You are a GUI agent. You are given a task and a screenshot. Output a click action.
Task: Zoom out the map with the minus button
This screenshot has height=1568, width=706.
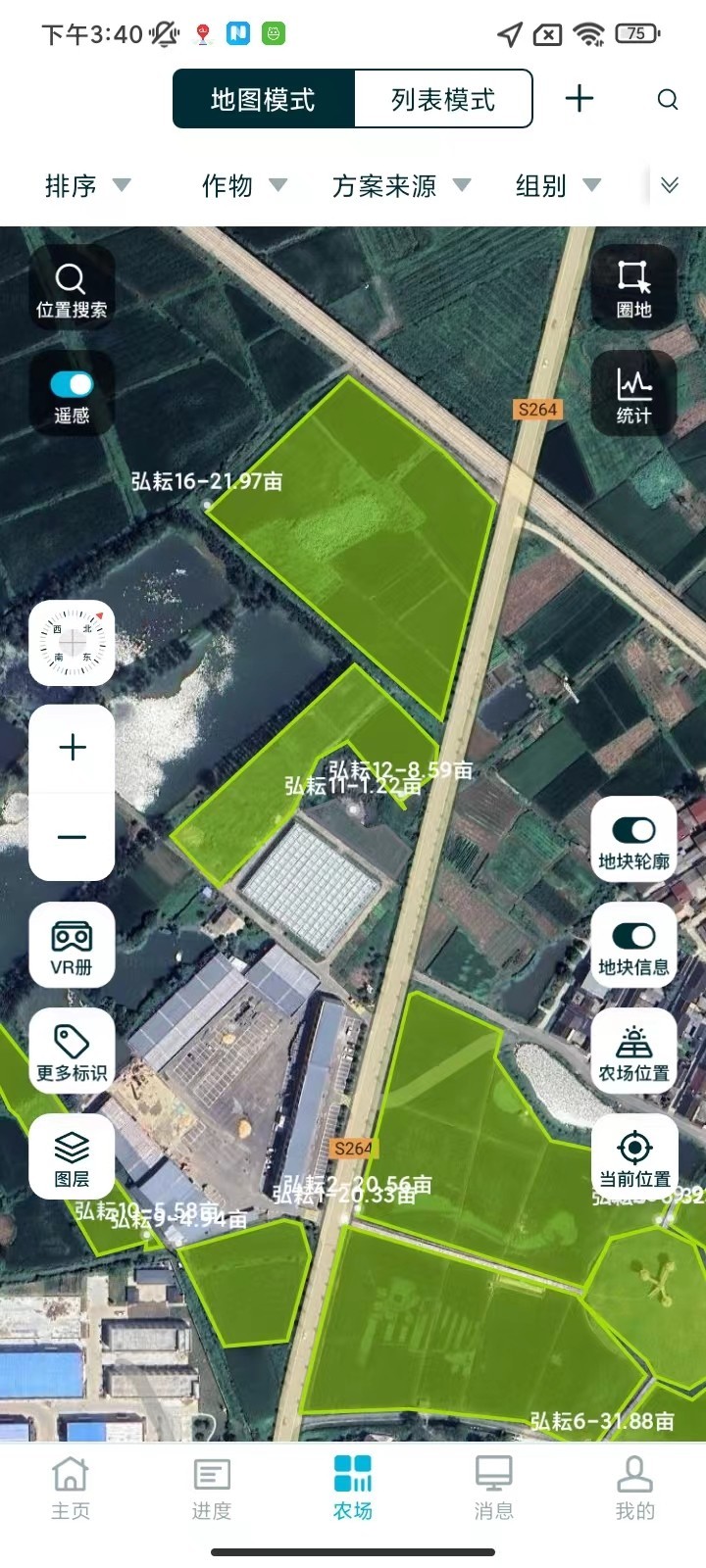click(73, 837)
